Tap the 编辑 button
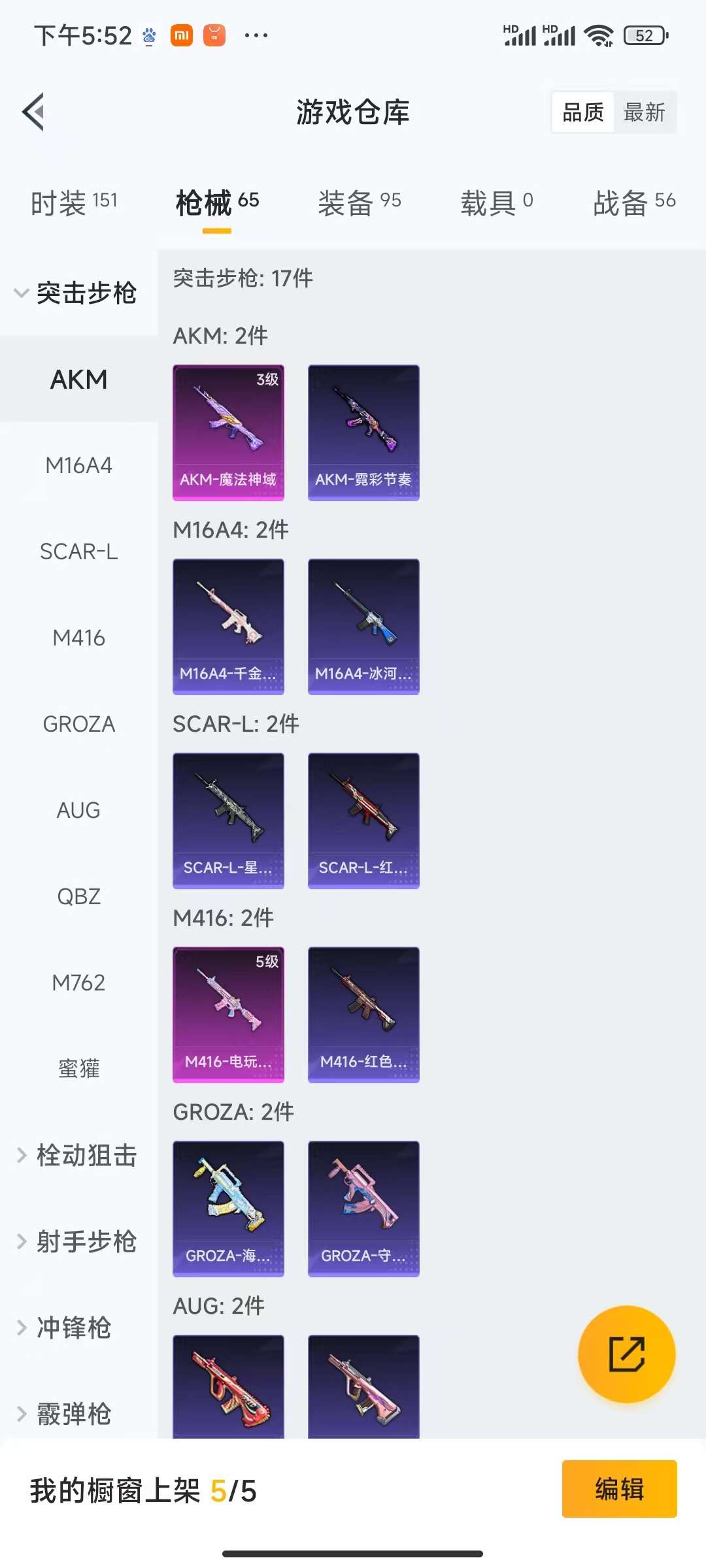Screen dimensions: 706x1568 pyautogui.click(x=619, y=1489)
